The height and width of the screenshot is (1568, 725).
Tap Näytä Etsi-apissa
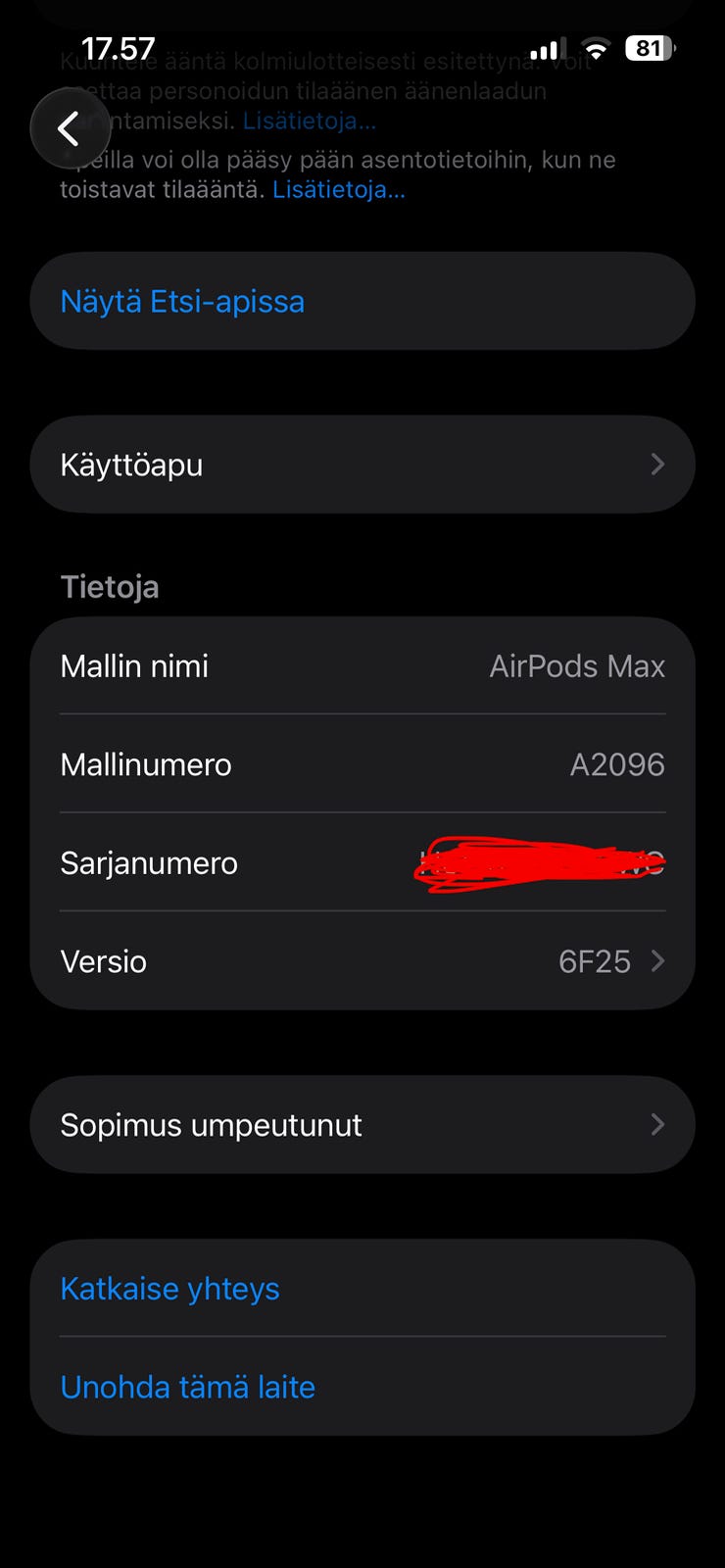point(182,302)
